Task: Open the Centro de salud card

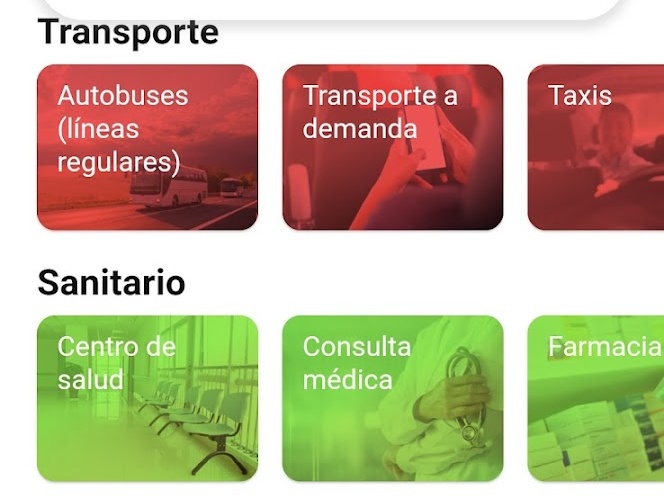Action: click(147, 398)
